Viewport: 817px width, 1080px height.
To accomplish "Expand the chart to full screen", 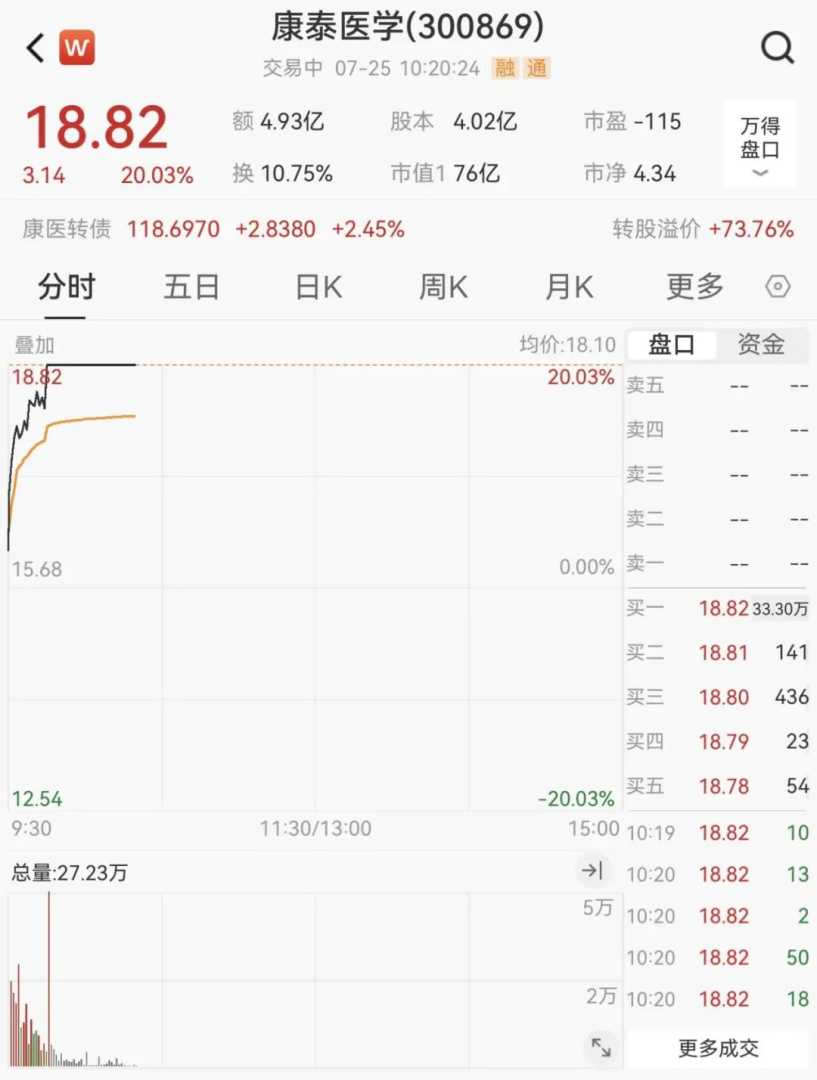I will click(601, 1046).
